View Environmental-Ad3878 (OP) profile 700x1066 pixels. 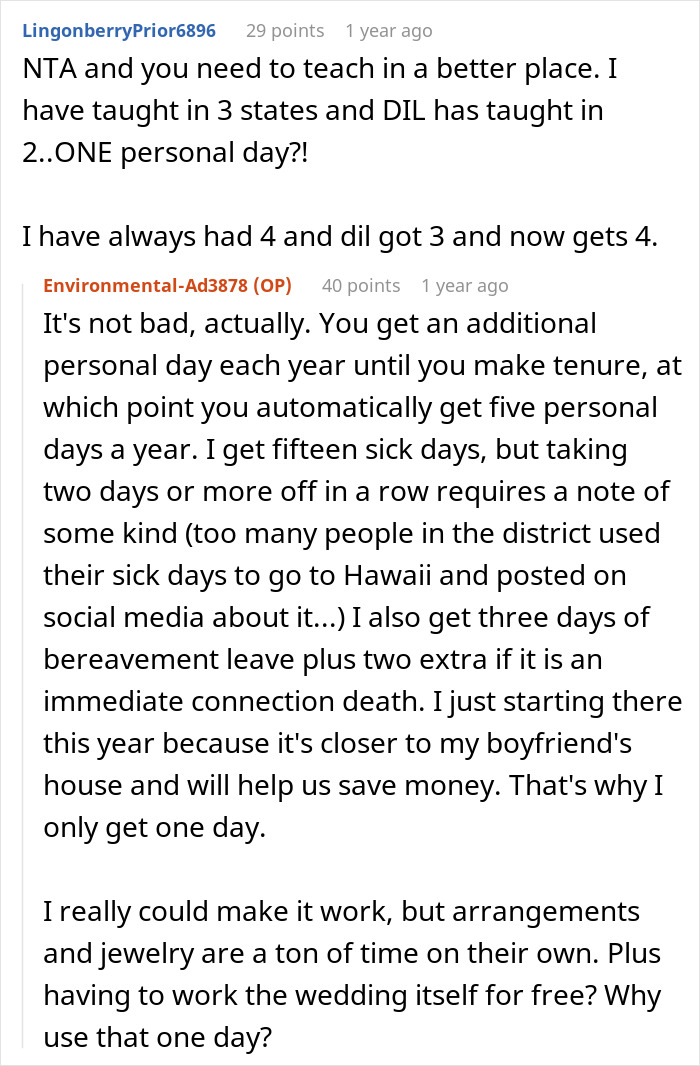[x=167, y=286]
